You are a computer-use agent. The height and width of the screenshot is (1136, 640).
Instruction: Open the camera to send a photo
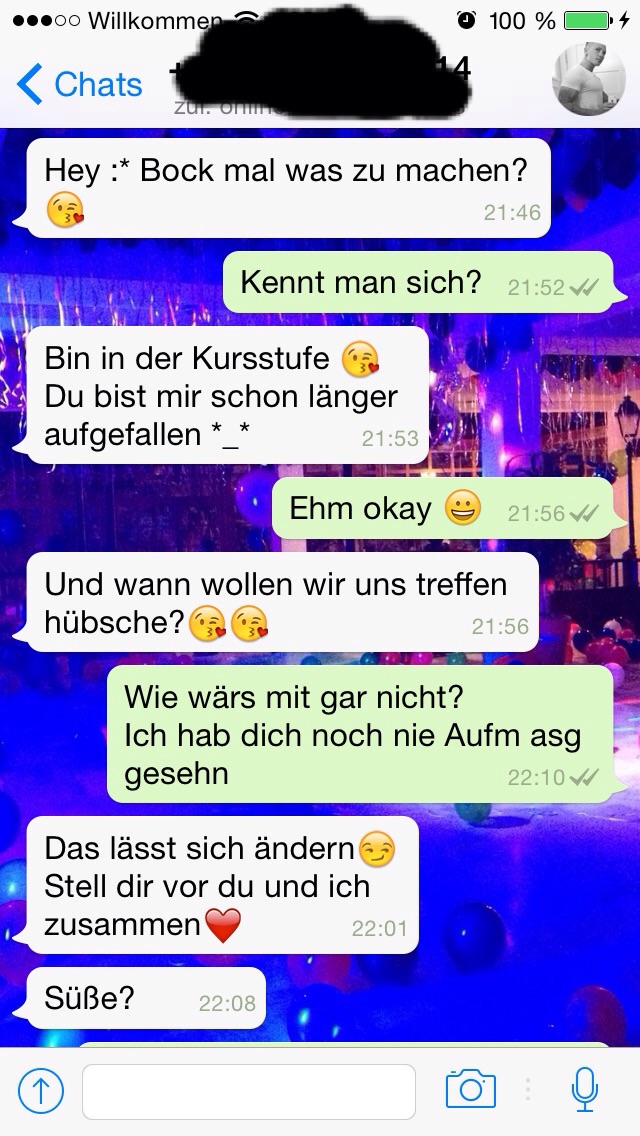470,1089
